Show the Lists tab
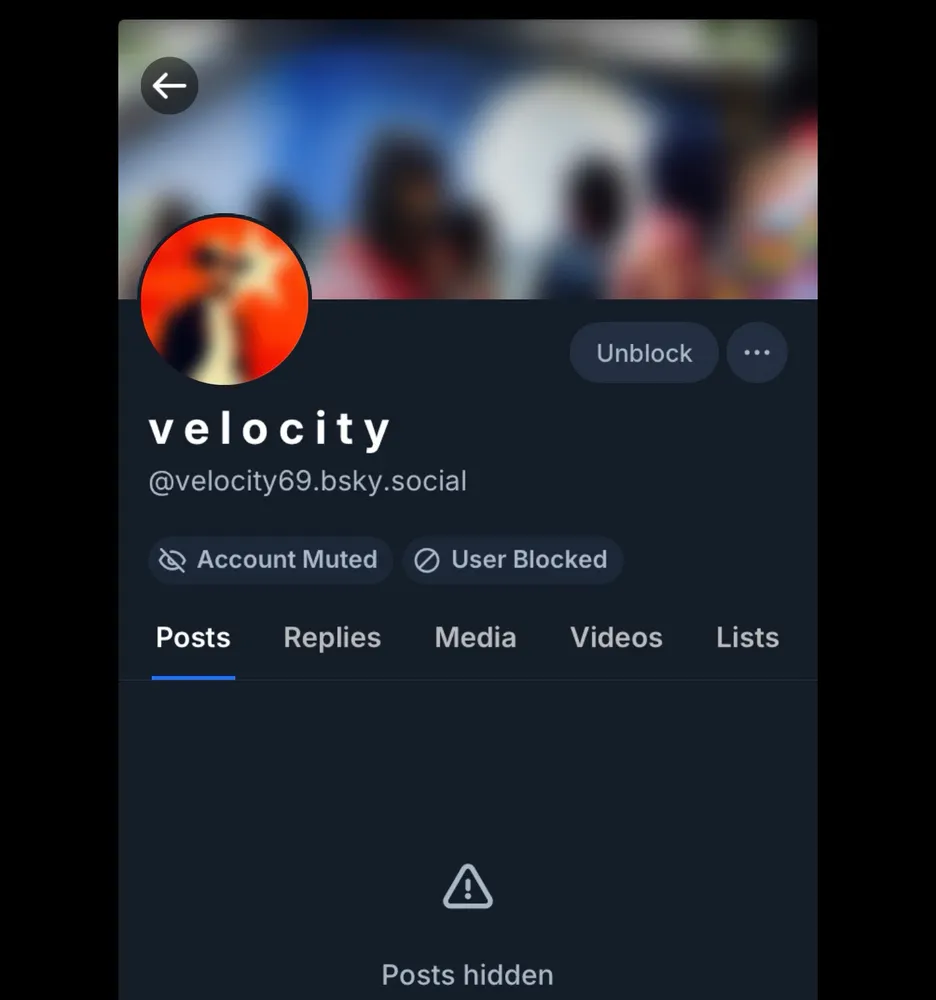 click(747, 638)
